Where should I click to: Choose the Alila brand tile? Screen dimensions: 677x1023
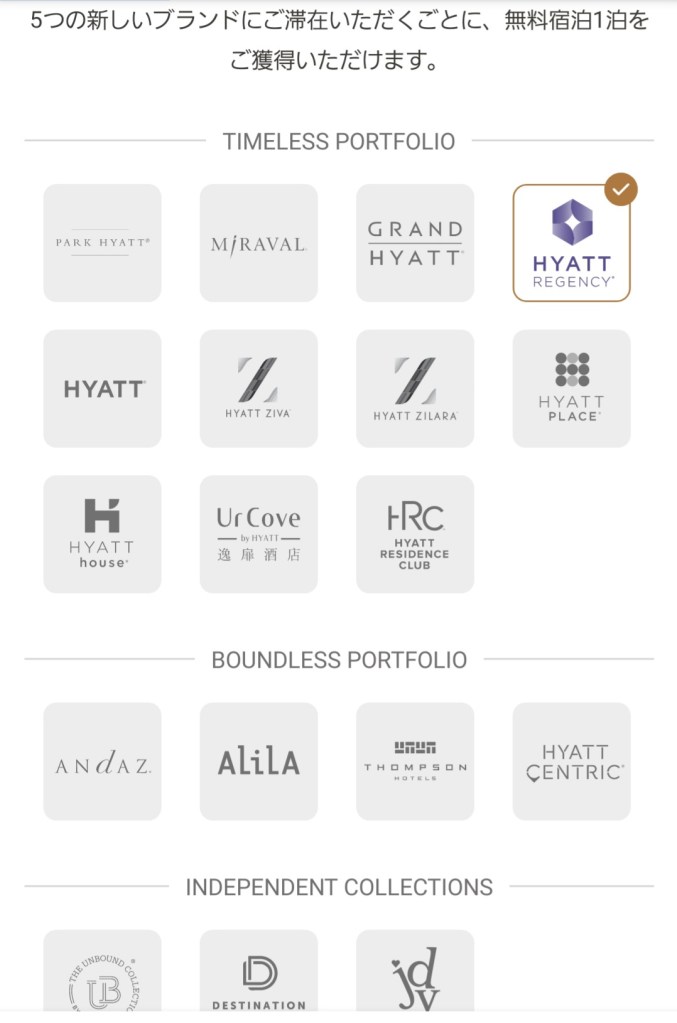tap(259, 762)
